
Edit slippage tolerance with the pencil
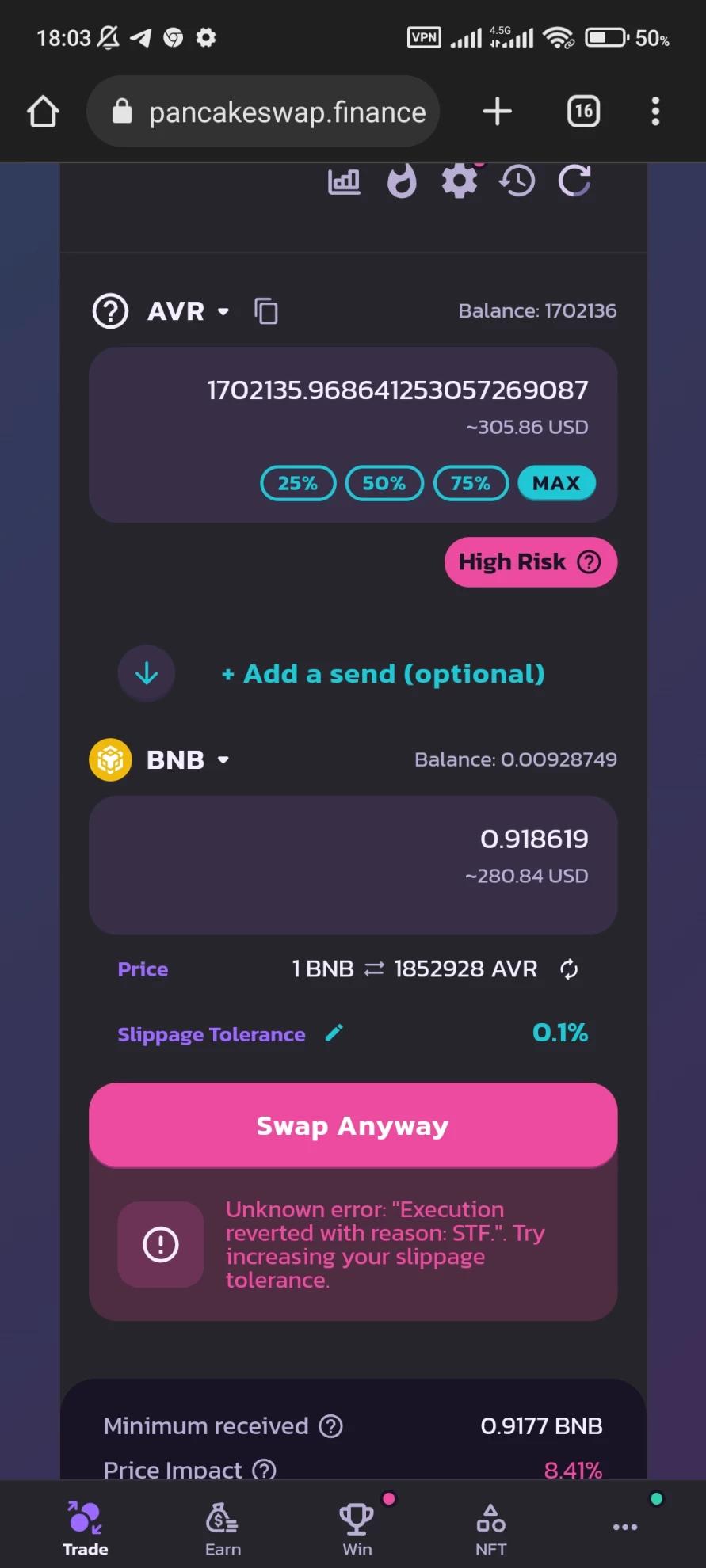(334, 1033)
